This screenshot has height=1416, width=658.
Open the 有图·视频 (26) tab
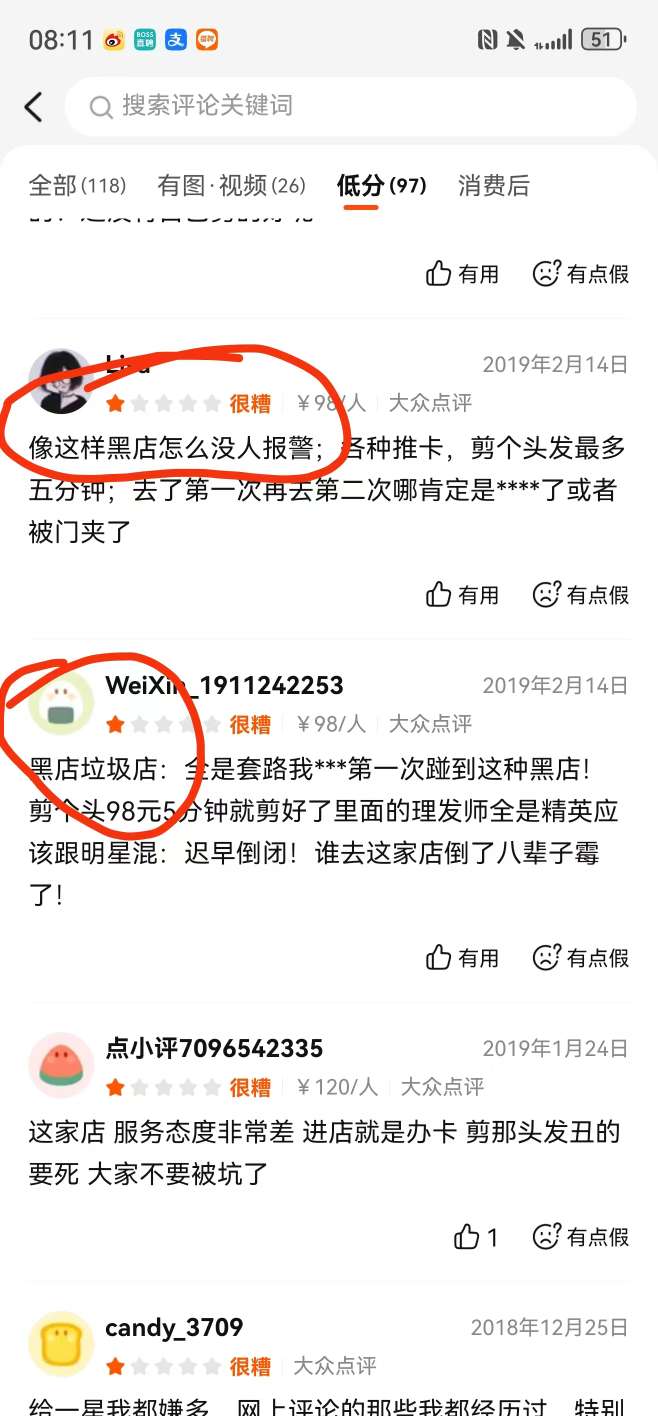click(x=231, y=186)
